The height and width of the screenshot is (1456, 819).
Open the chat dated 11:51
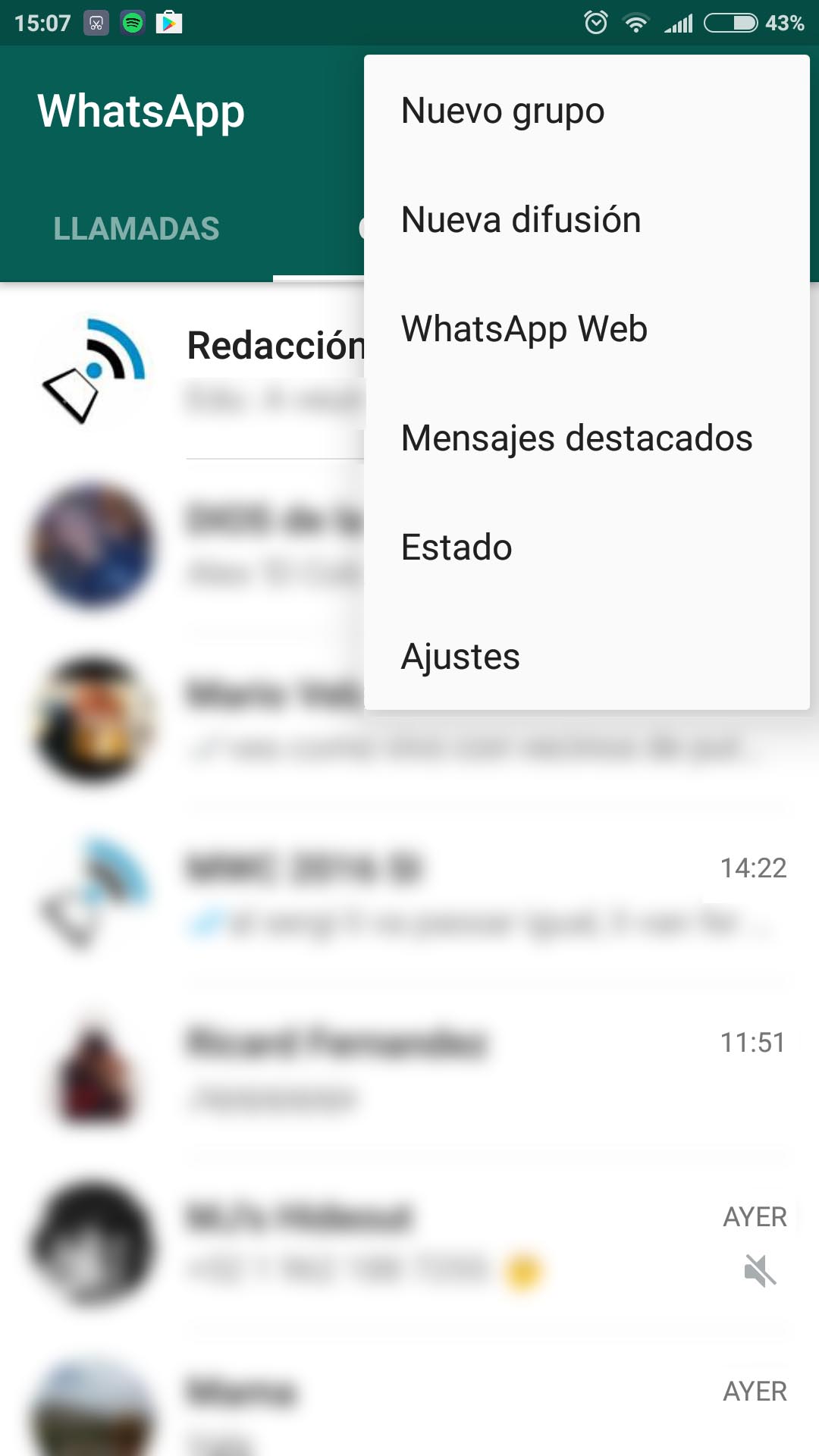(x=409, y=1069)
